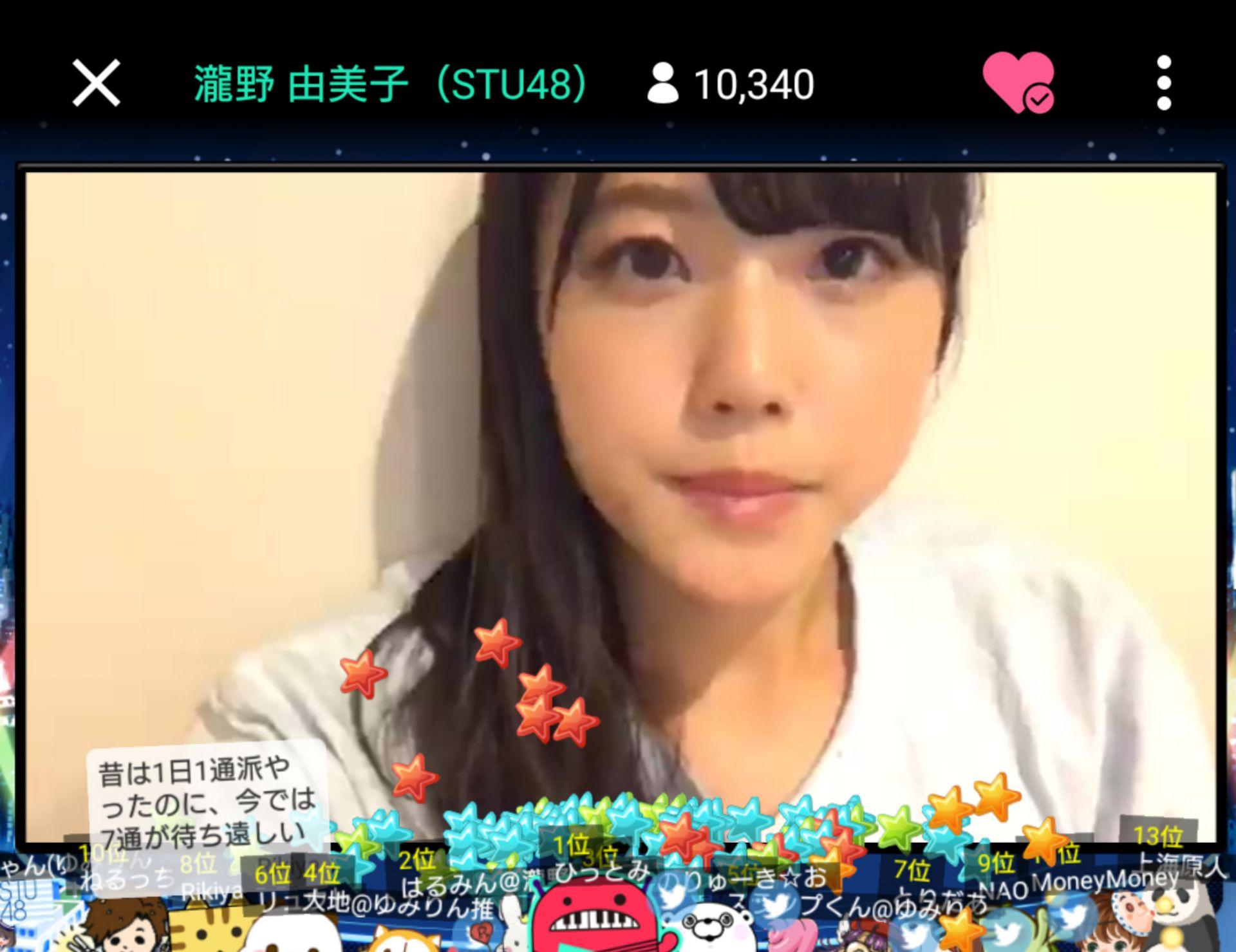Toggle the follow heart for this room
The image size is (1236, 952).
click(x=1017, y=82)
